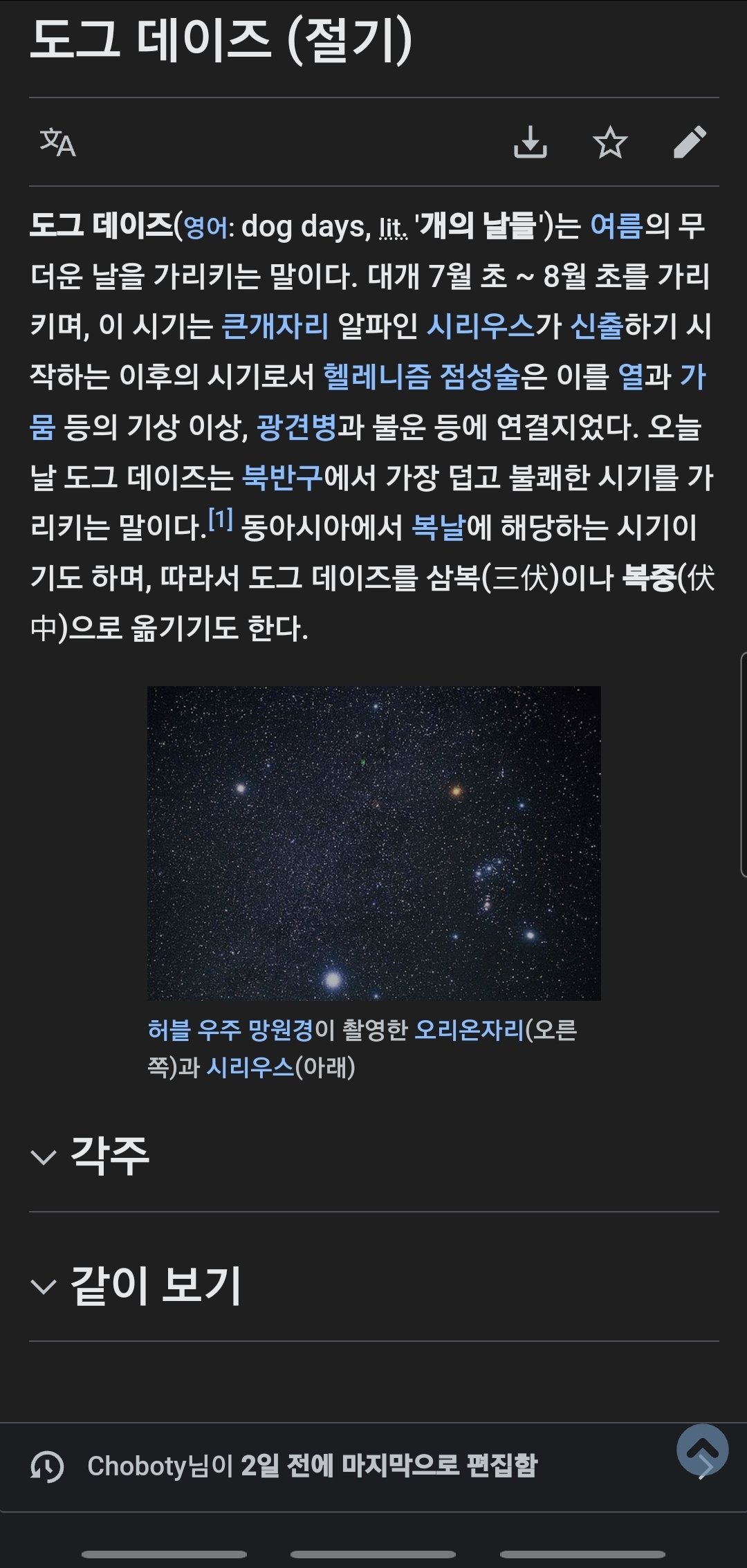The image size is (747, 1568).
Task: Add the article to watchlist with star
Action: point(610,142)
